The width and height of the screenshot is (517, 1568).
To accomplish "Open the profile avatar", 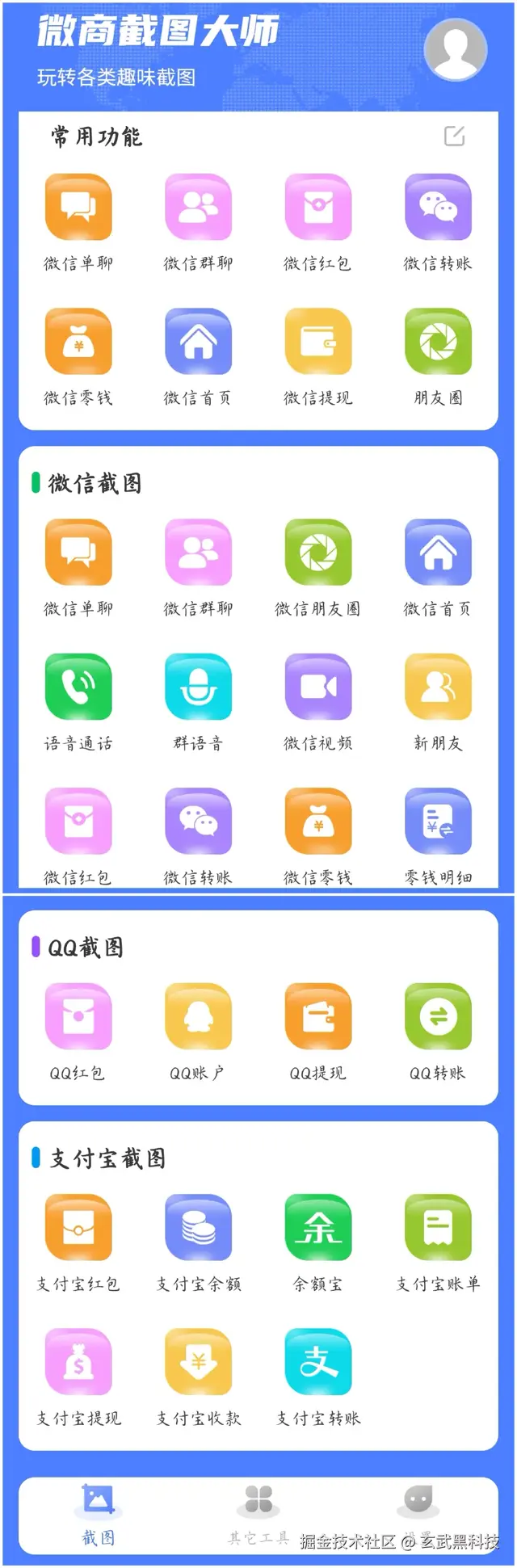I will (x=456, y=48).
